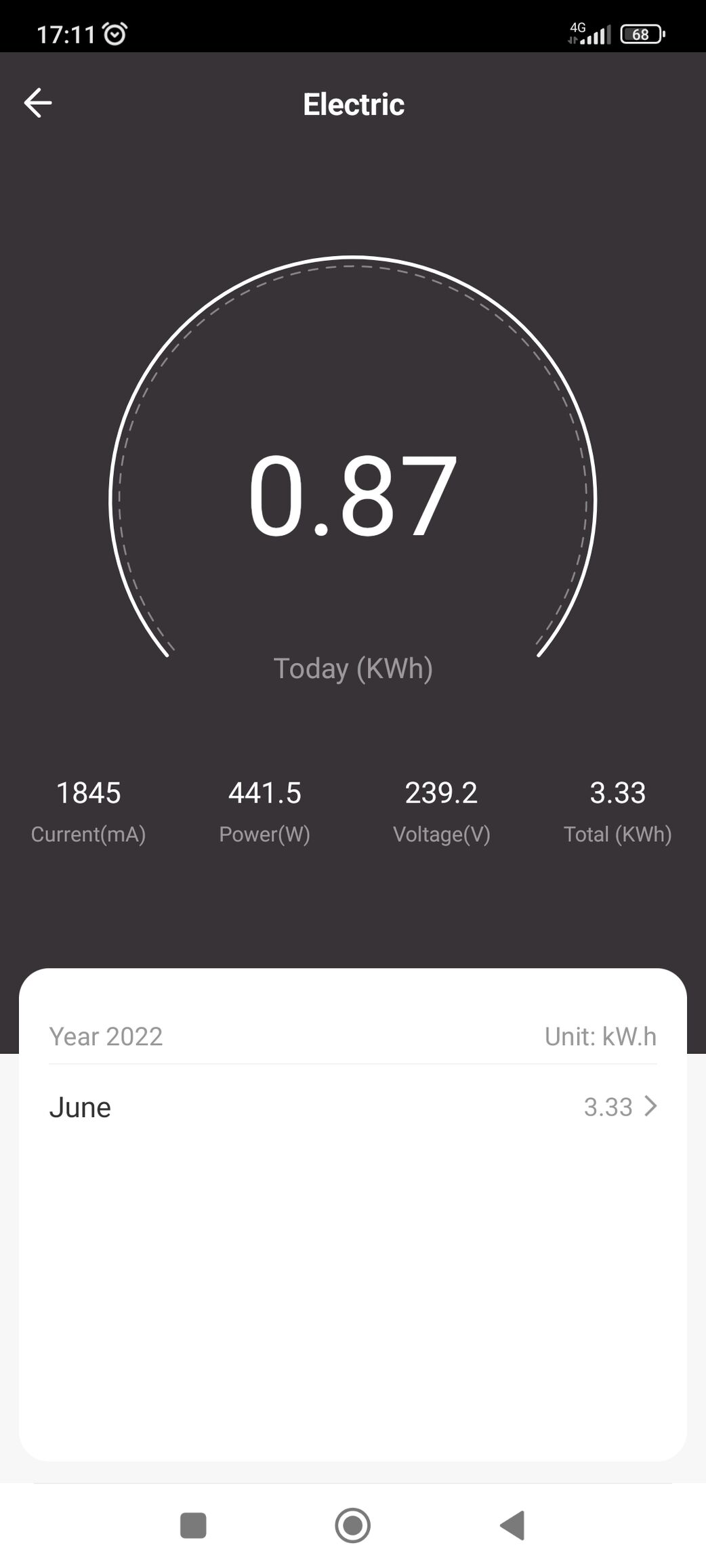Open recent apps from the navigation bar
The height and width of the screenshot is (1568, 706).
coord(193,1525)
